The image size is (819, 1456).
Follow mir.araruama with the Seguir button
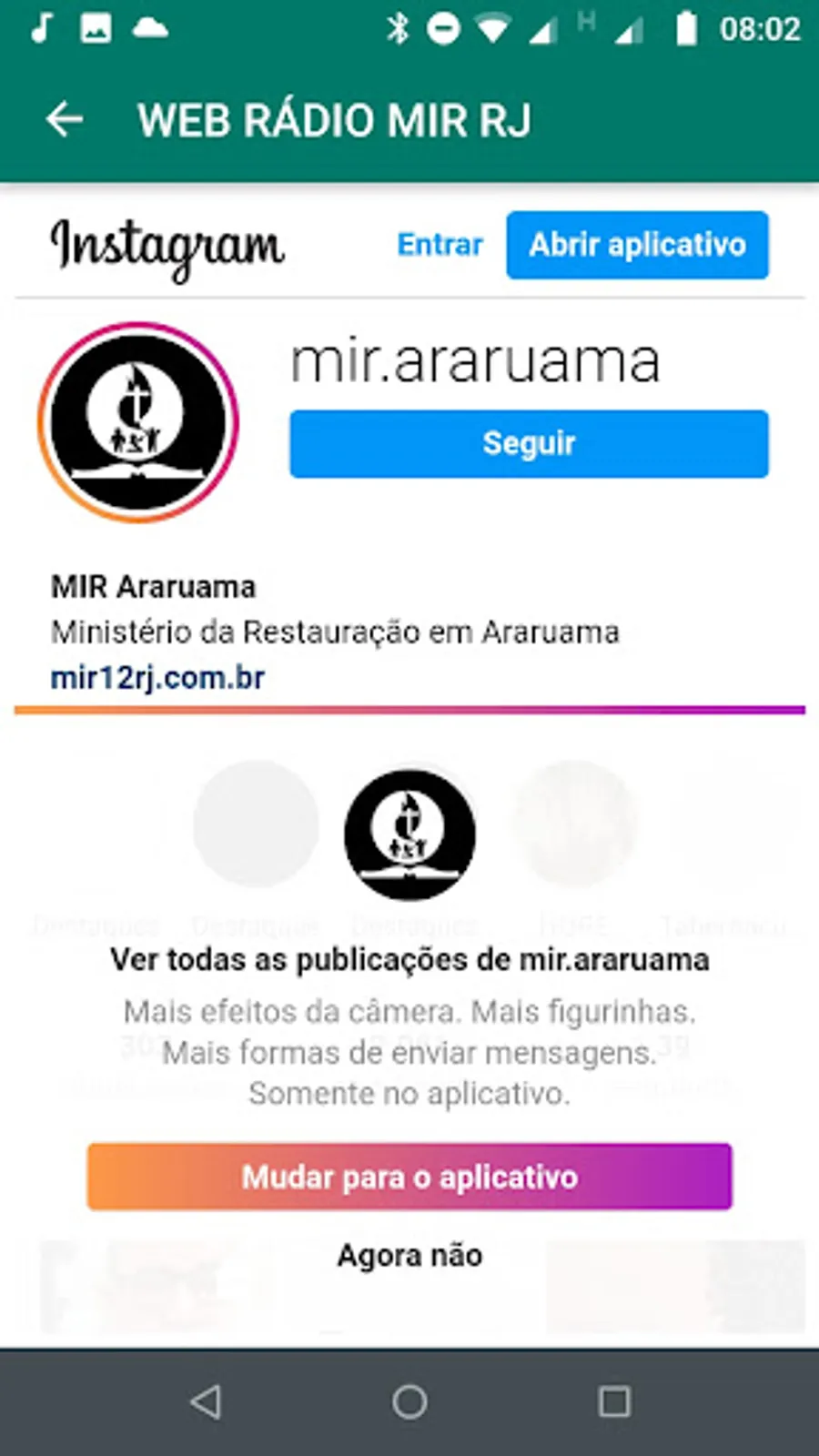(x=529, y=443)
